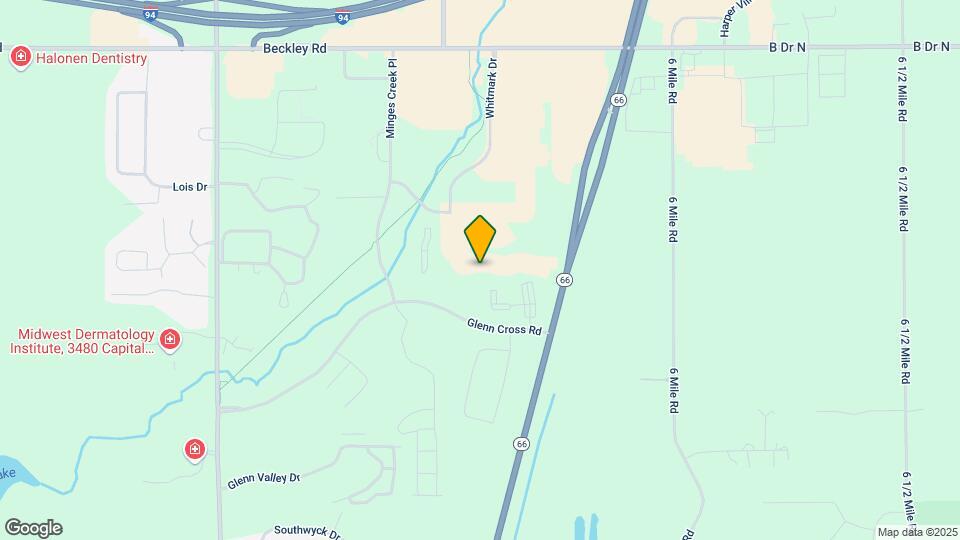
Task: Tap the medical pin near Glenn Valley Dr
Action: [195, 451]
